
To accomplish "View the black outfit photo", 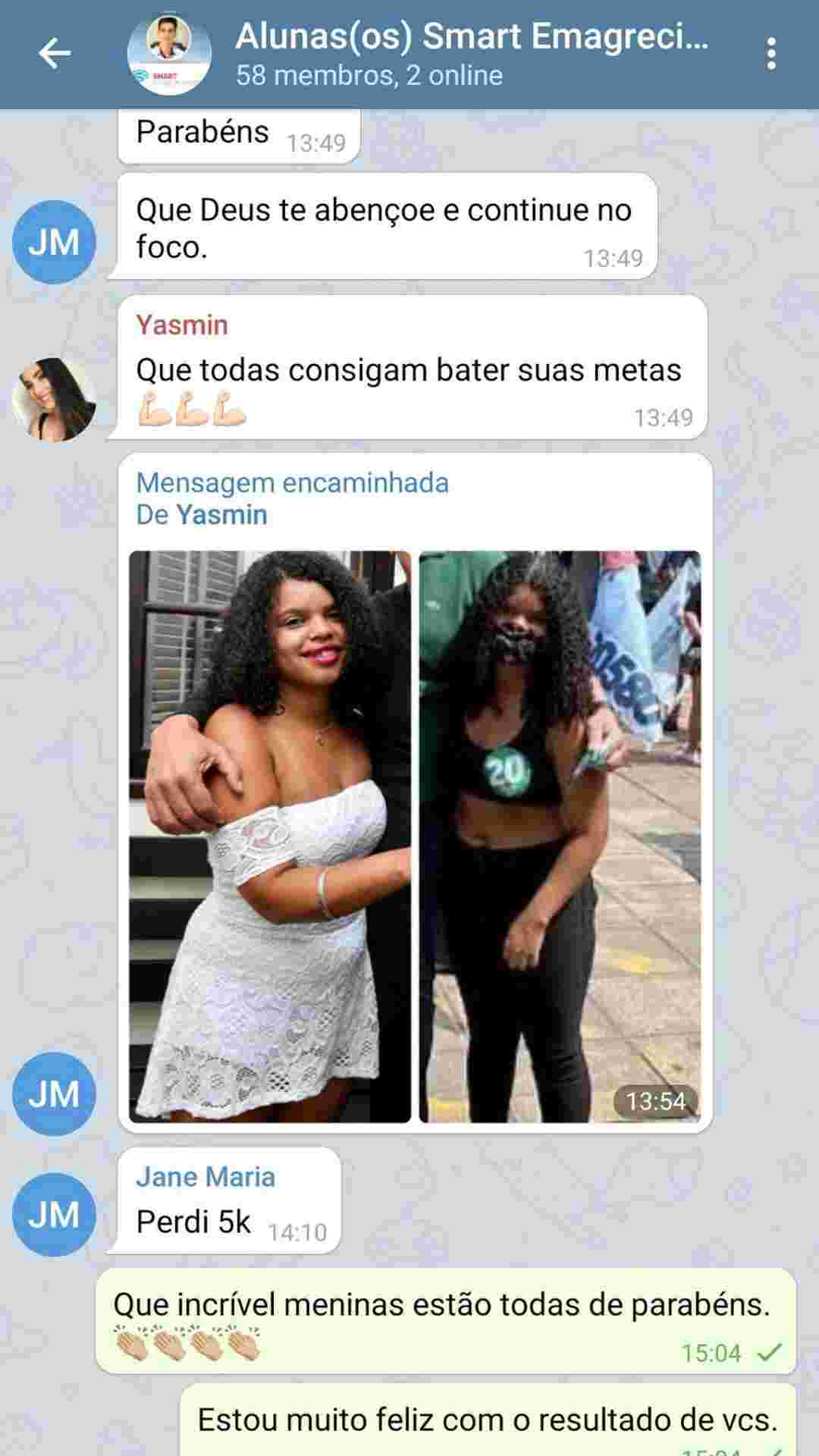I will 560,836.
